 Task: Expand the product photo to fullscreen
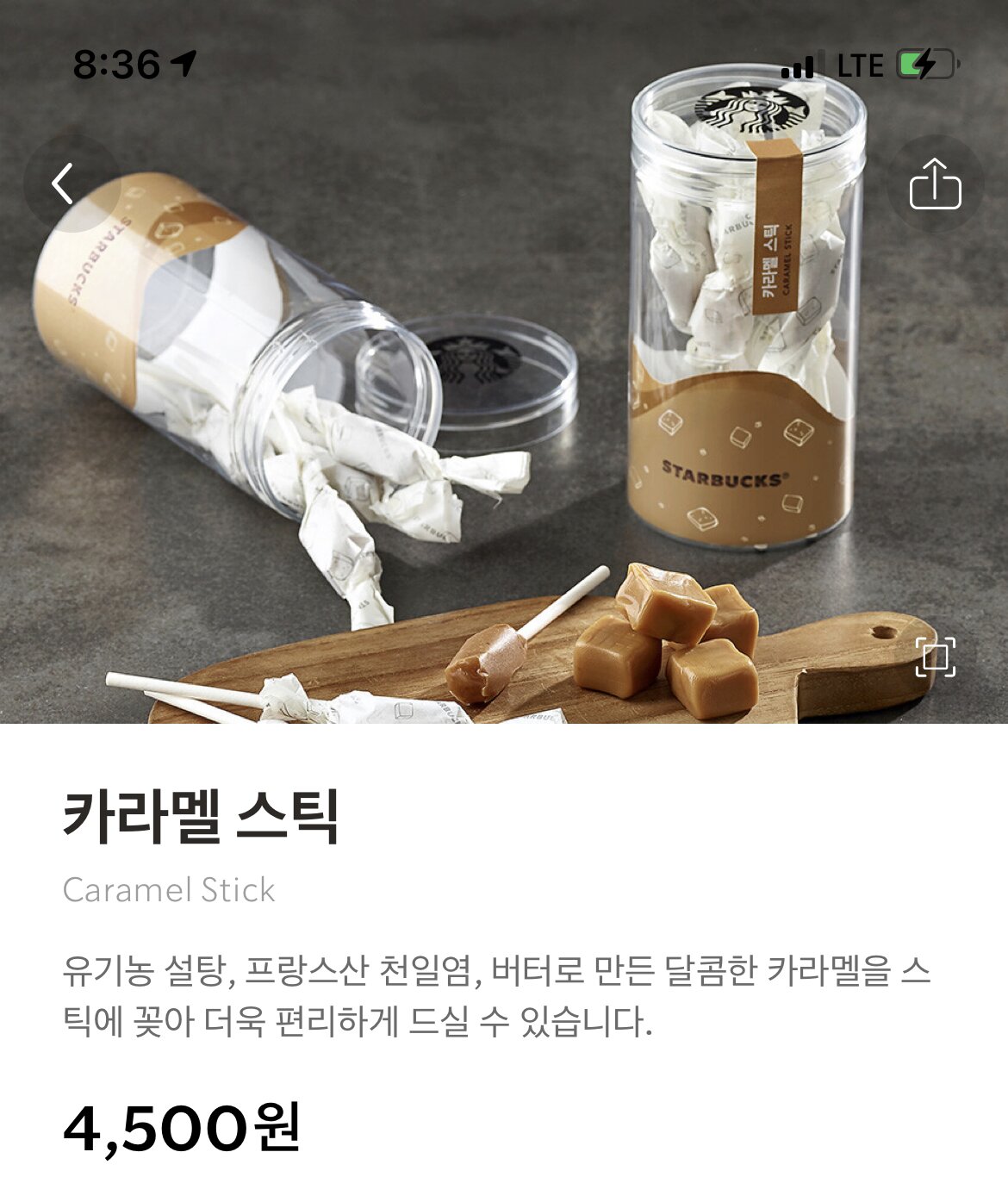[935, 657]
